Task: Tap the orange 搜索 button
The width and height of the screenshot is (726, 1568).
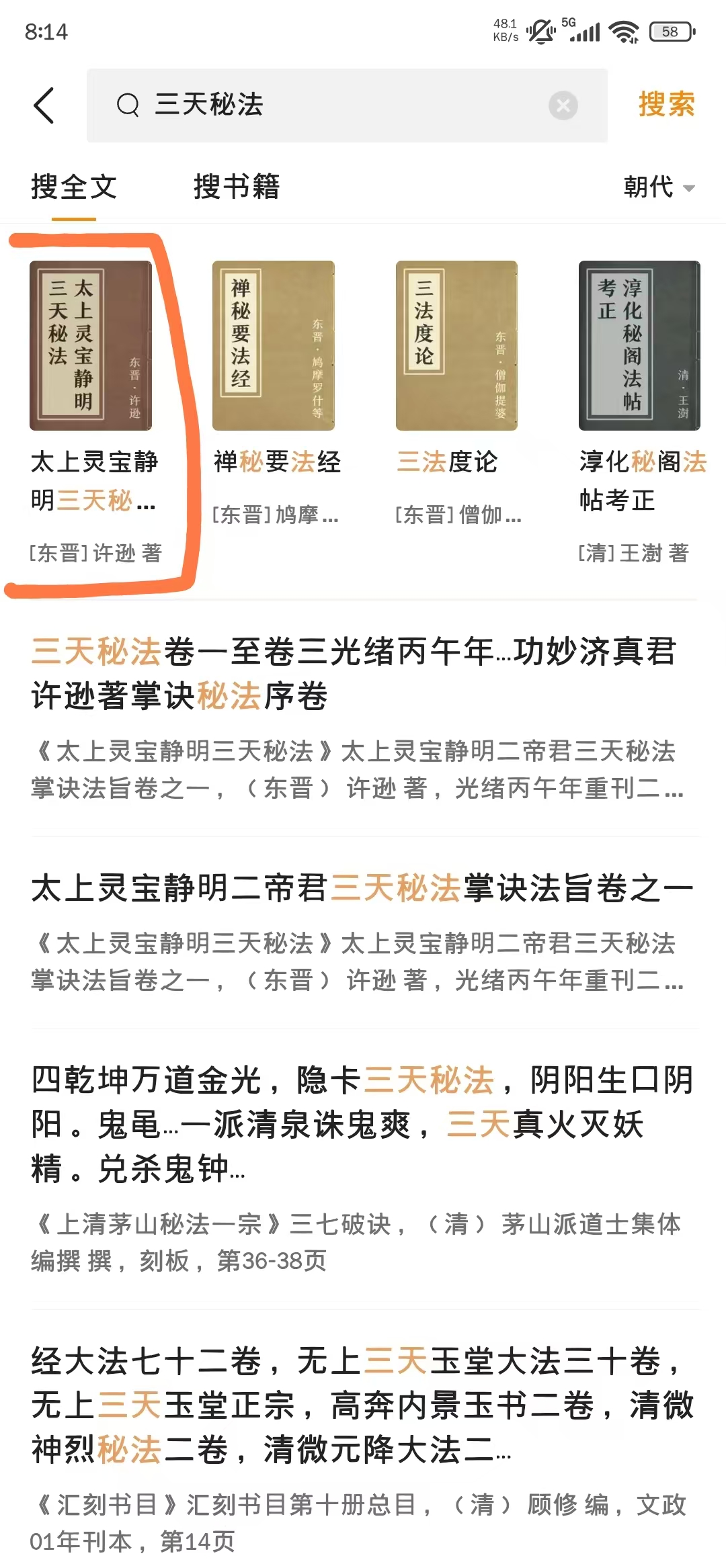Action: 665,105
